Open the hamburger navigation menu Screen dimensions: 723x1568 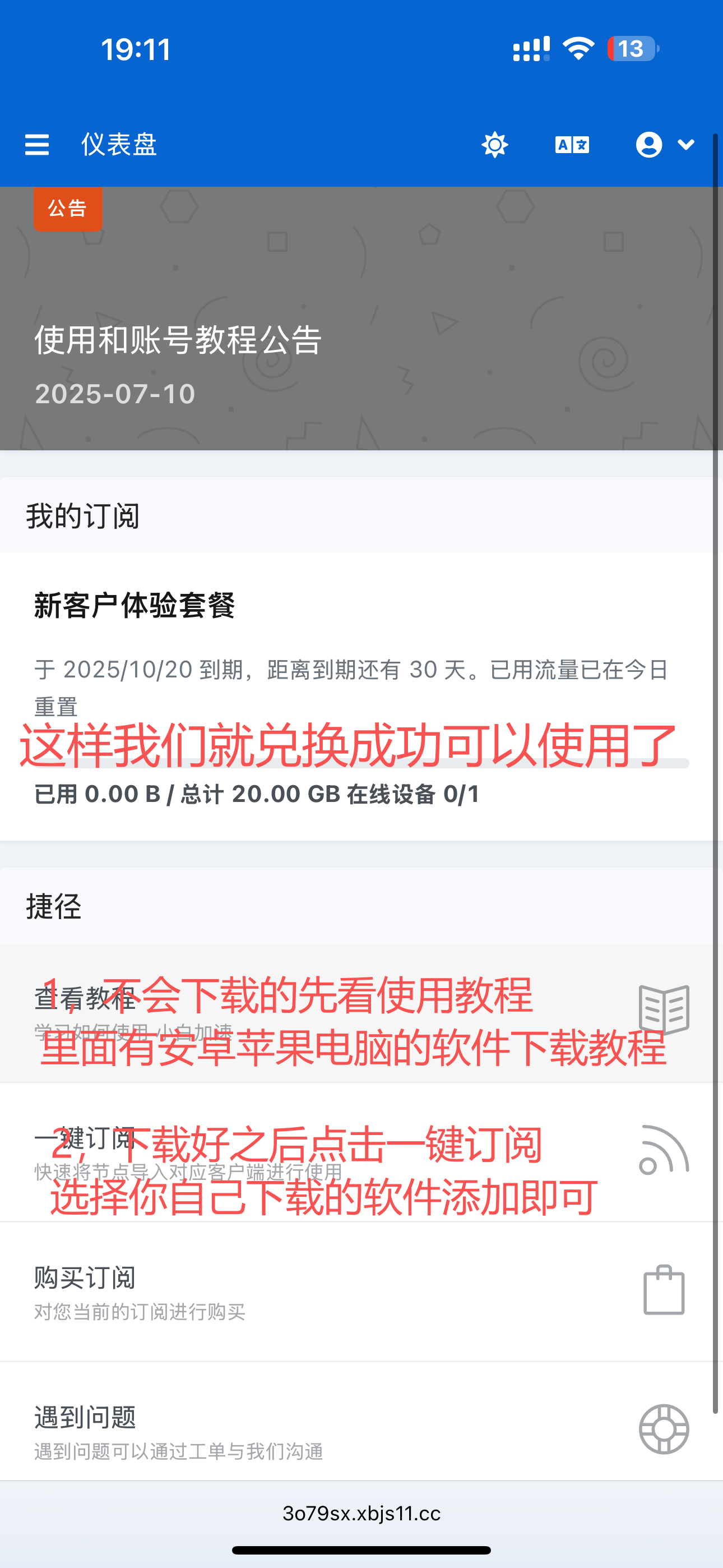click(x=36, y=145)
